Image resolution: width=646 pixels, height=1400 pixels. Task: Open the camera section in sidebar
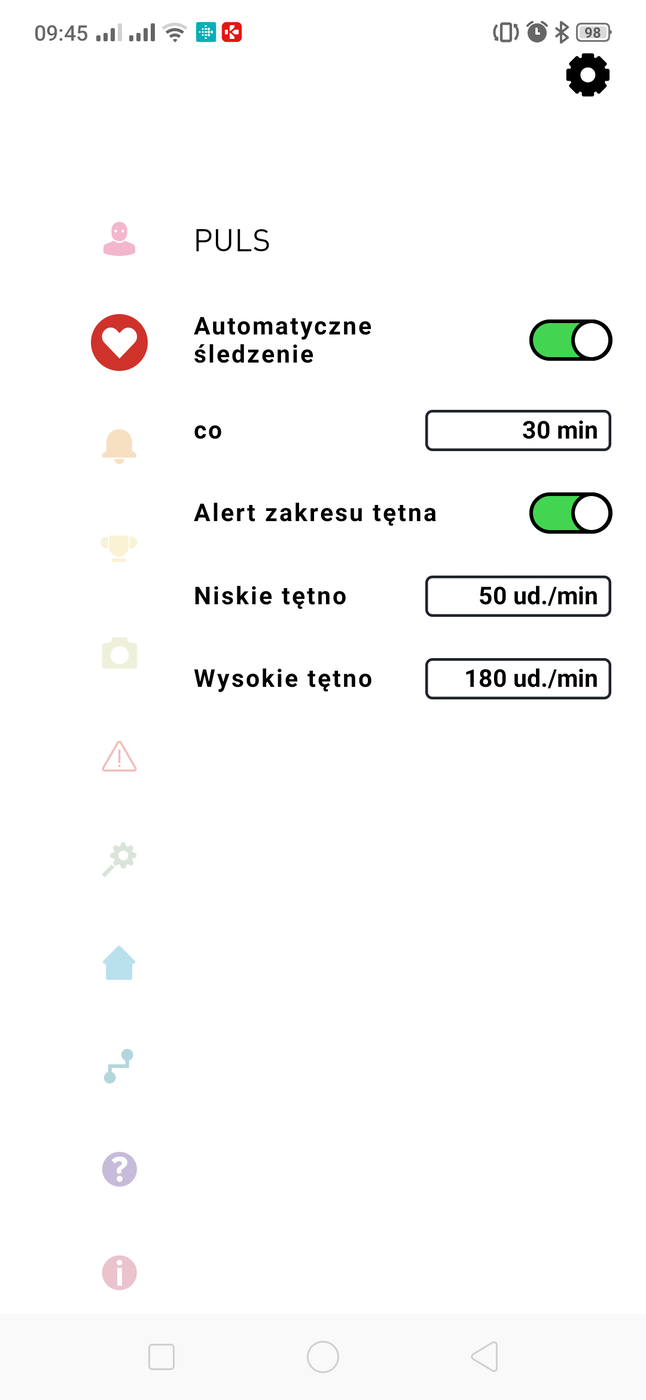[x=119, y=653]
